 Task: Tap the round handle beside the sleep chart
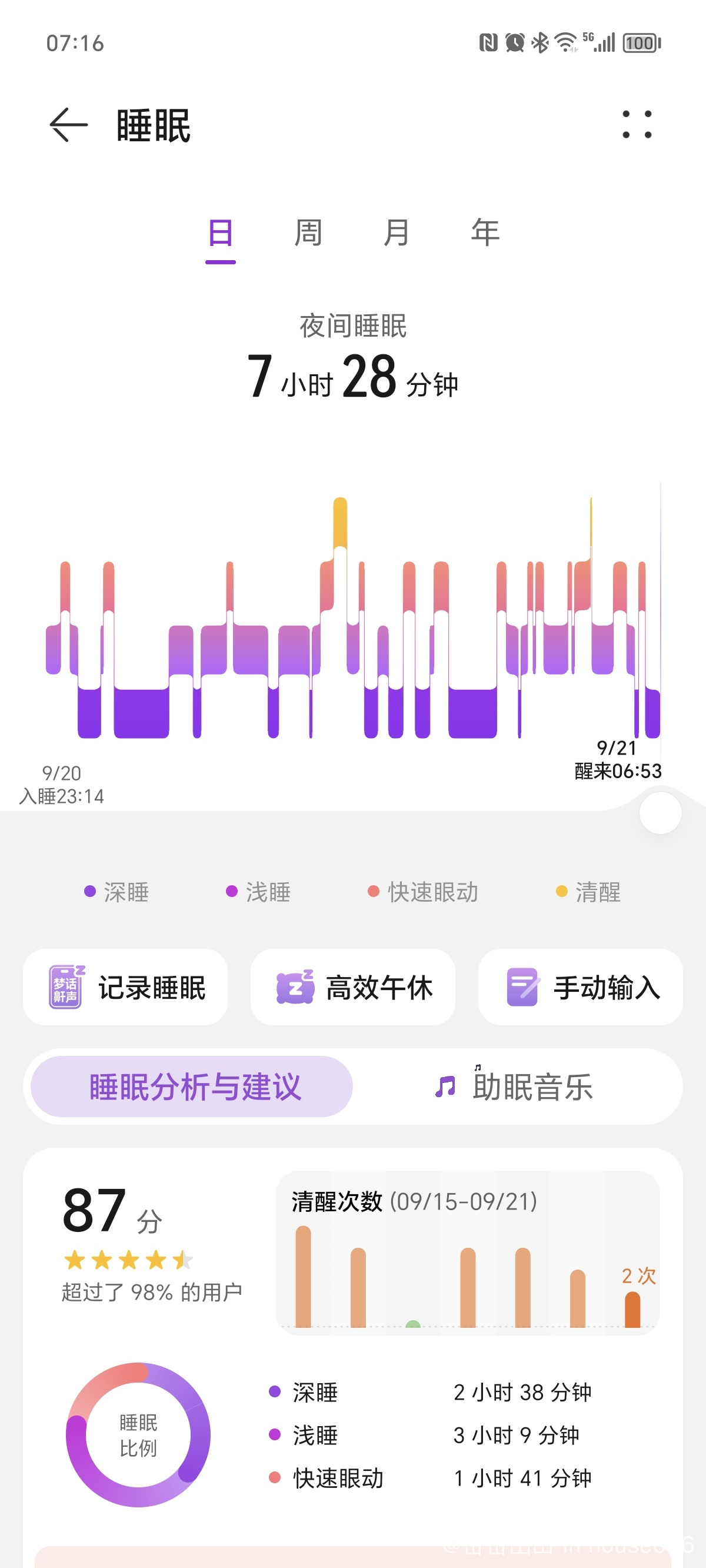coord(660,813)
